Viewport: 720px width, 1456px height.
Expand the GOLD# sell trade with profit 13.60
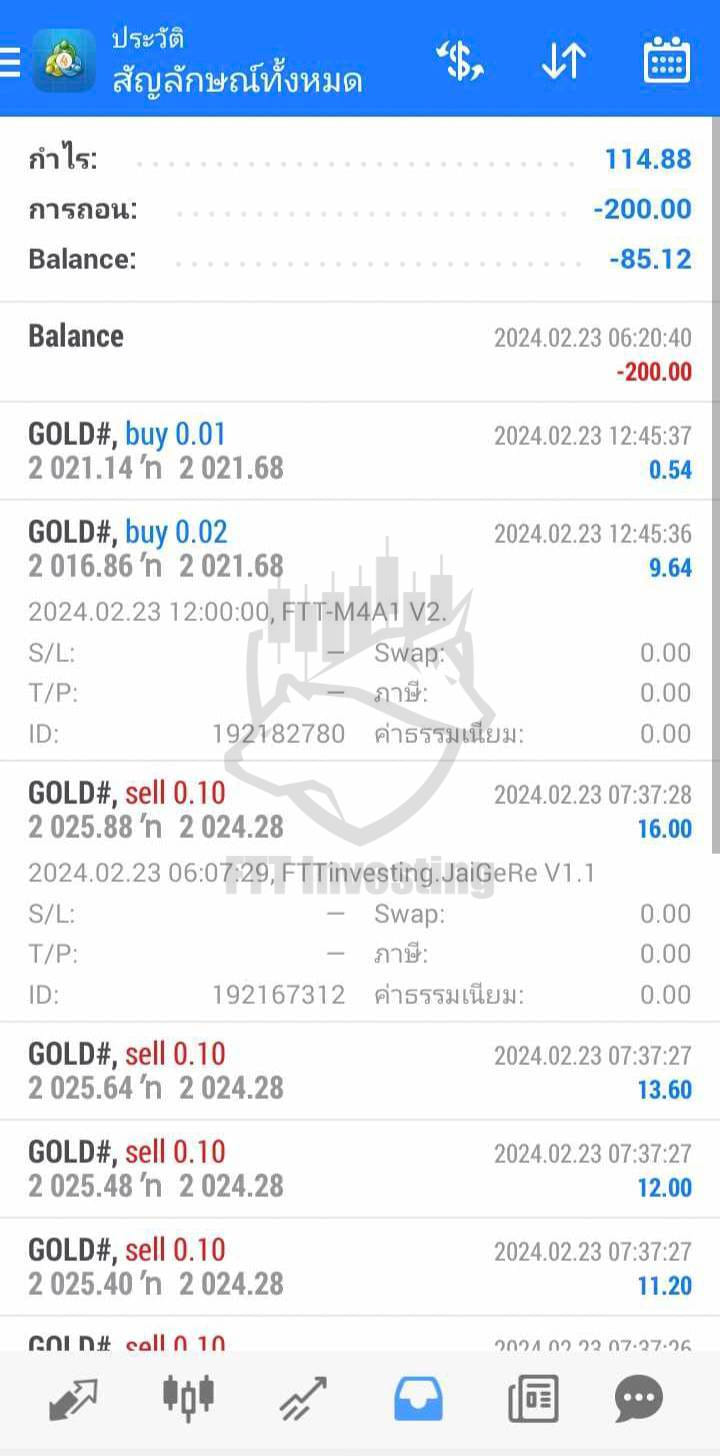click(x=360, y=1070)
